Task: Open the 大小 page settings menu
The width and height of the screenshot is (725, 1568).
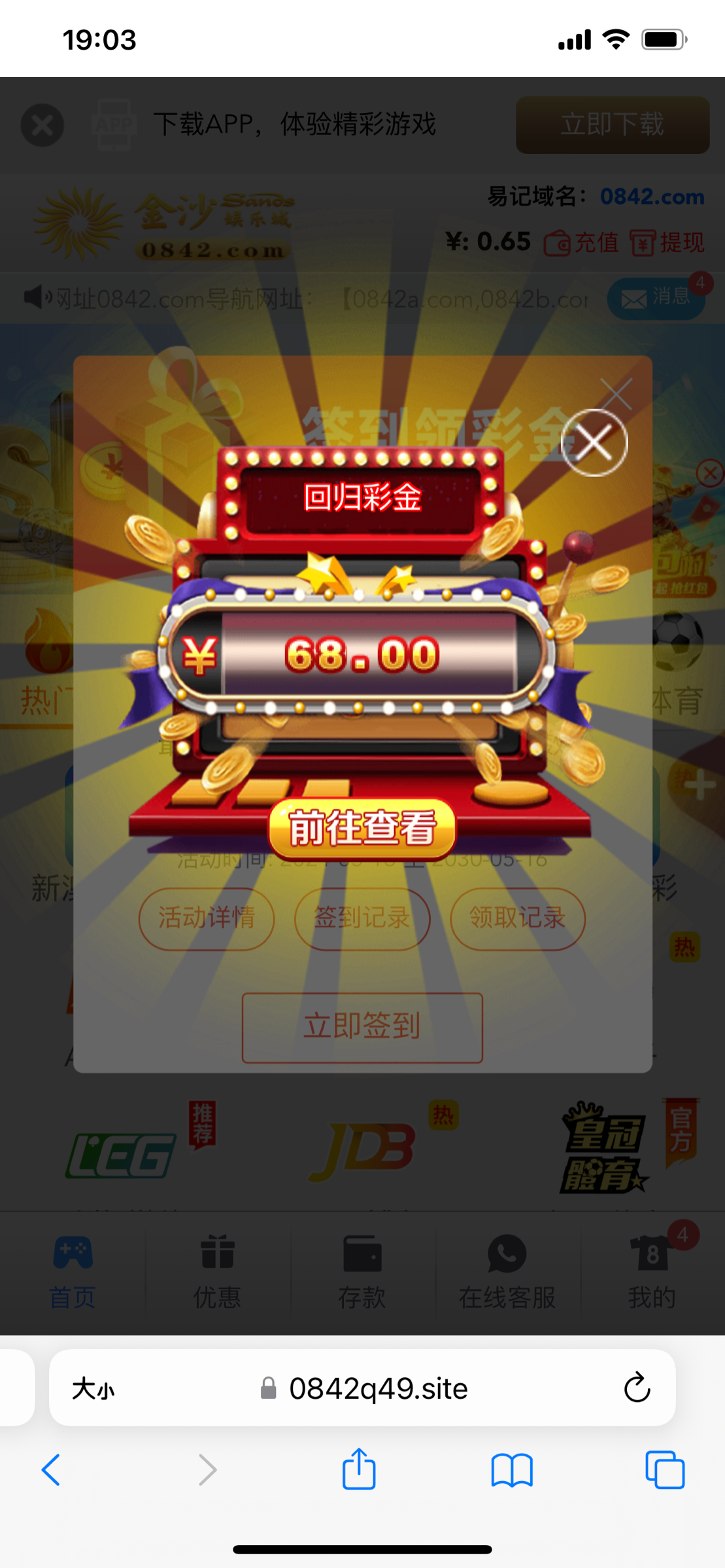Action: 93,1389
